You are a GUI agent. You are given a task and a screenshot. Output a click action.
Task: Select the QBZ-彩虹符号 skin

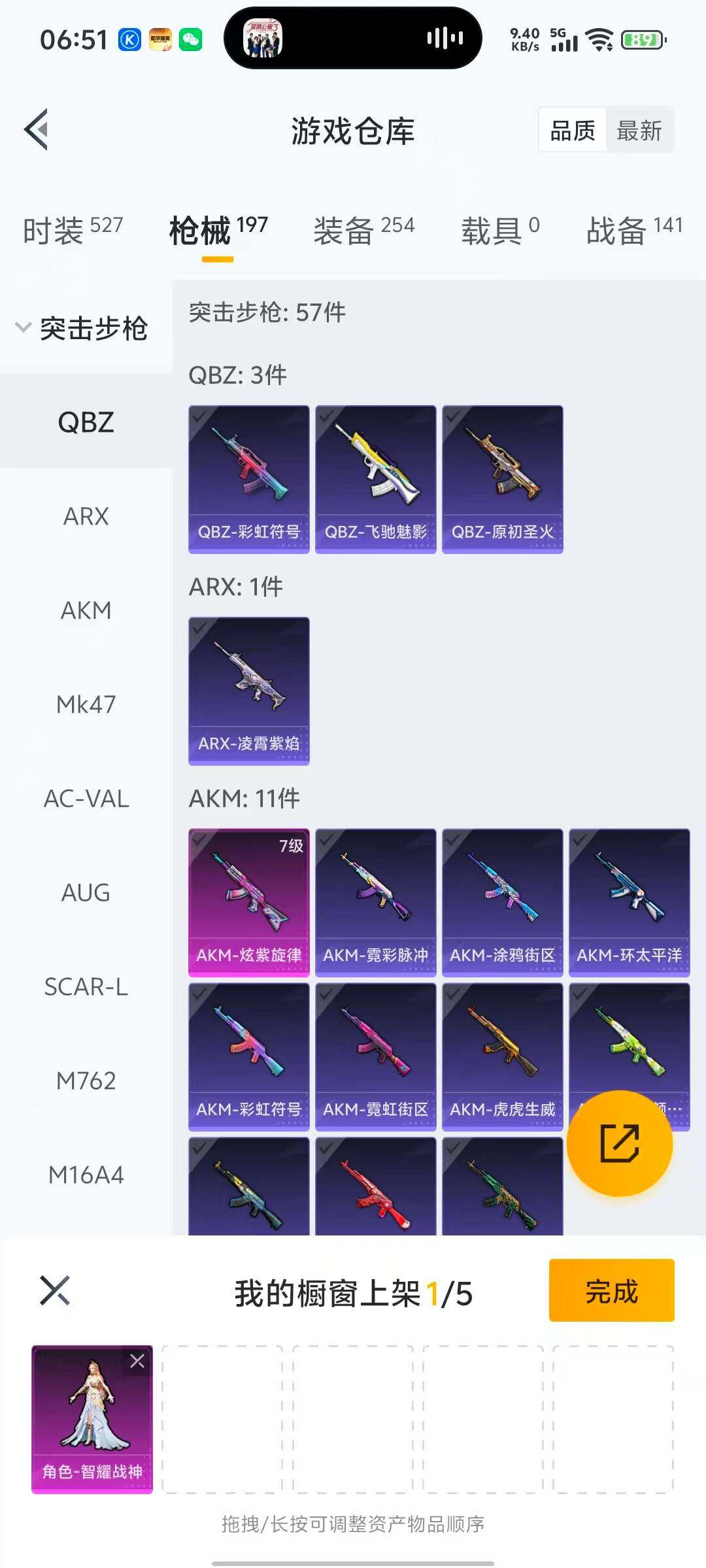tap(248, 479)
